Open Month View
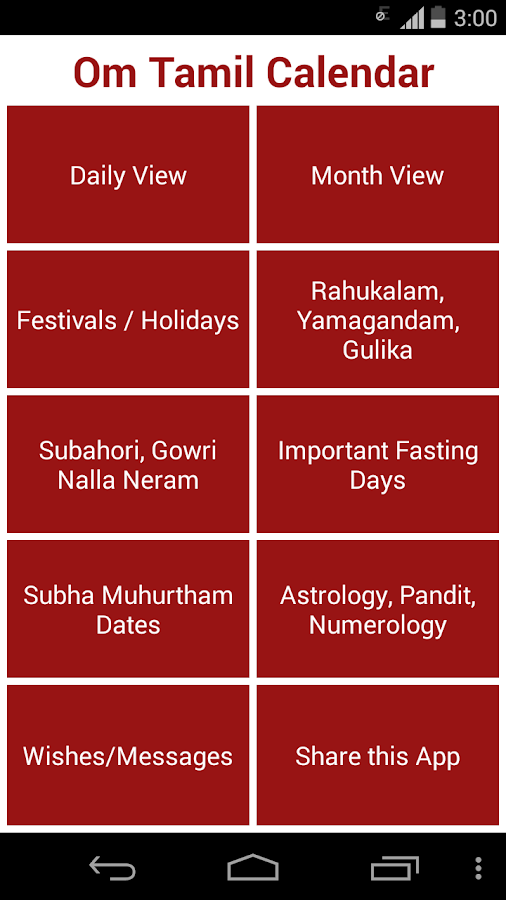The height and width of the screenshot is (900, 506). coord(377,174)
